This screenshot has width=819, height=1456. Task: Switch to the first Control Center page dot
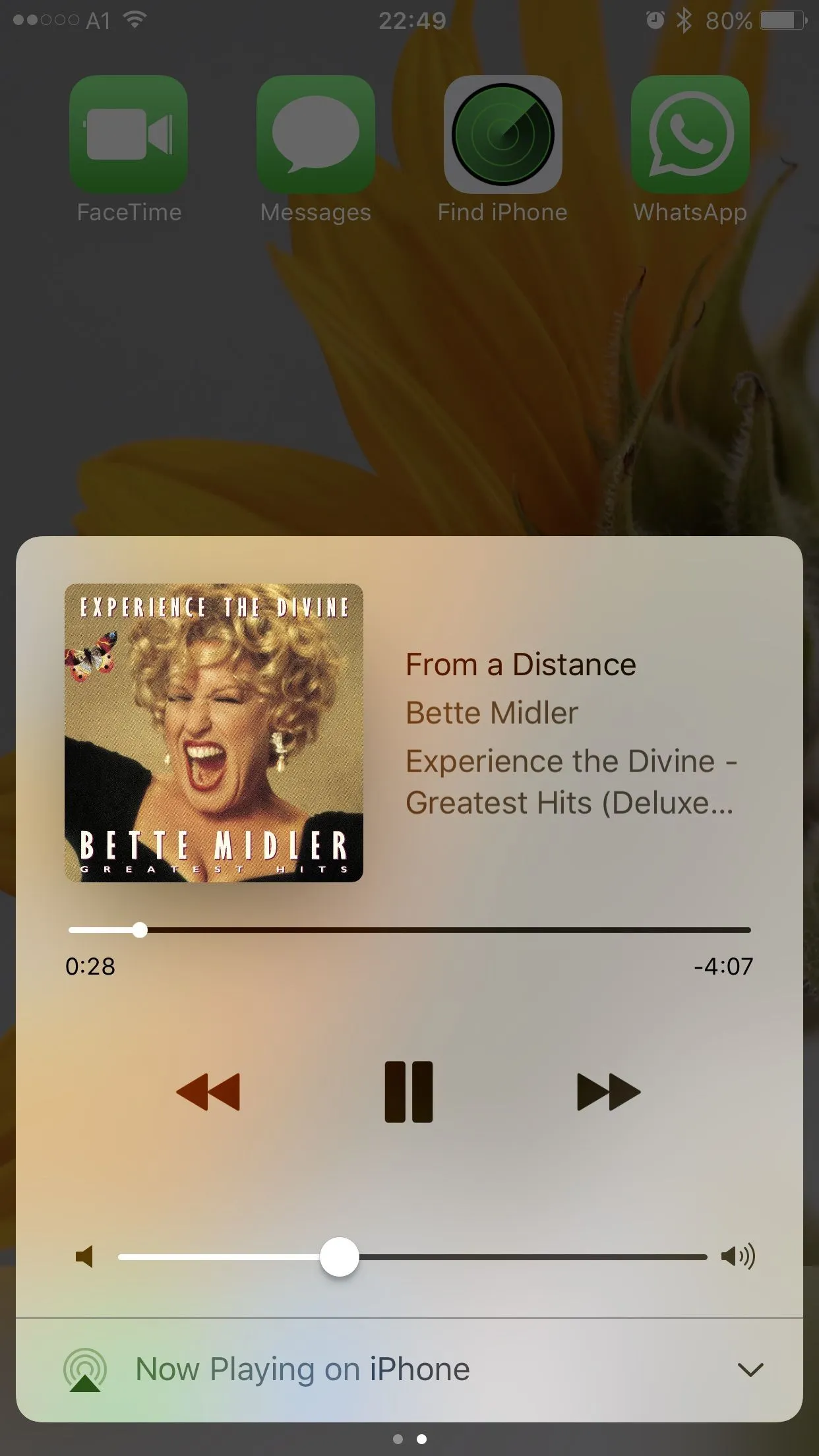(x=398, y=1439)
